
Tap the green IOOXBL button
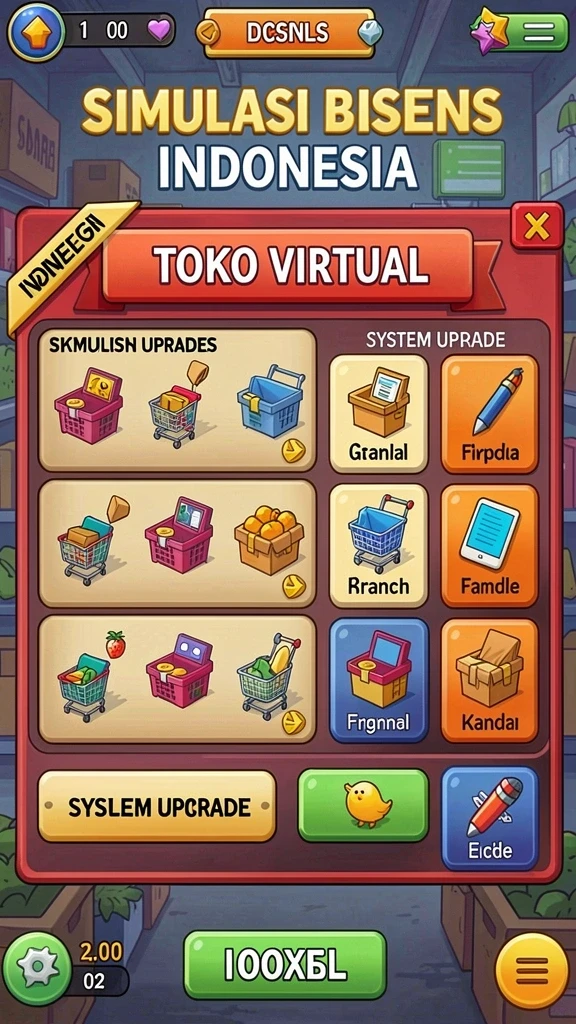click(x=285, y=965)
